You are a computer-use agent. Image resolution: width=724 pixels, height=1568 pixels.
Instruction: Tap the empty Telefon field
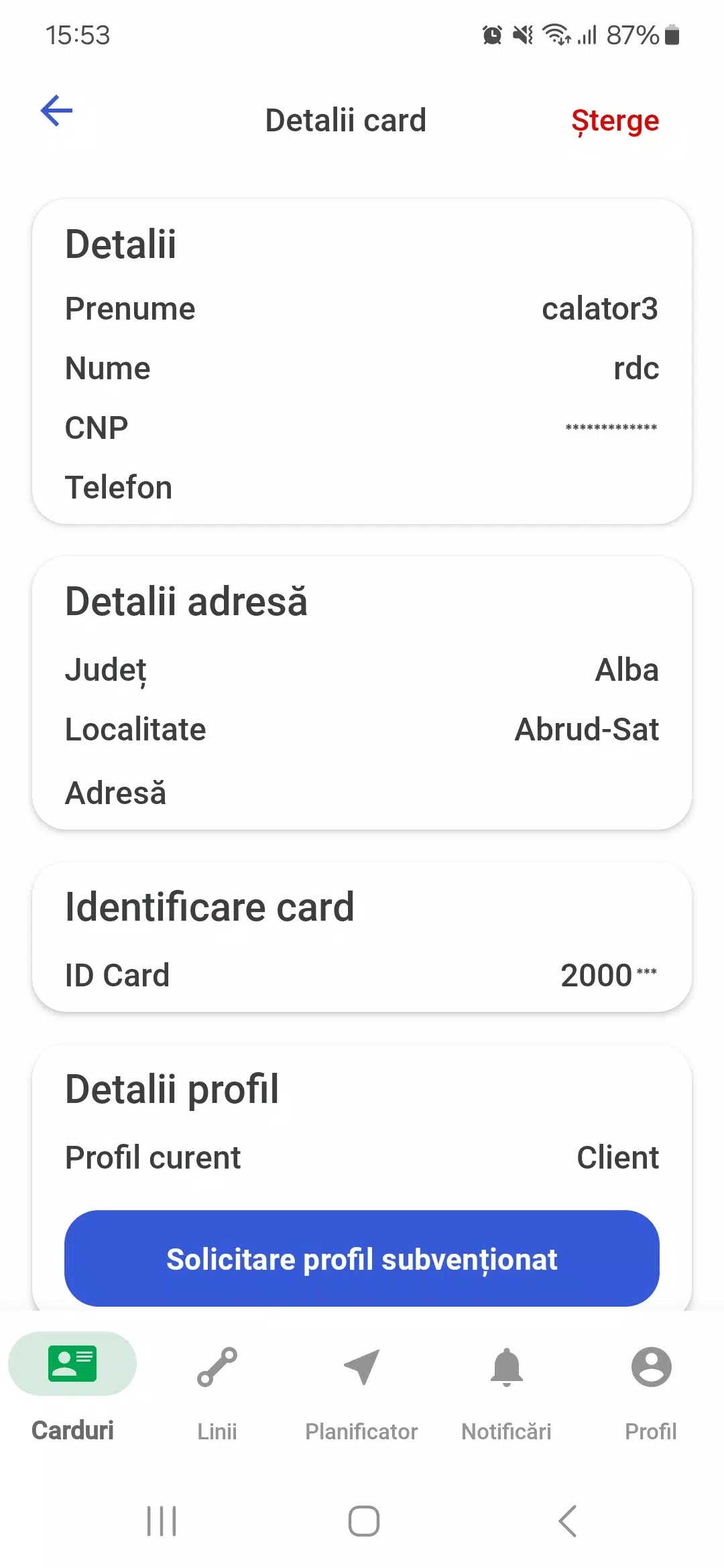362,486
